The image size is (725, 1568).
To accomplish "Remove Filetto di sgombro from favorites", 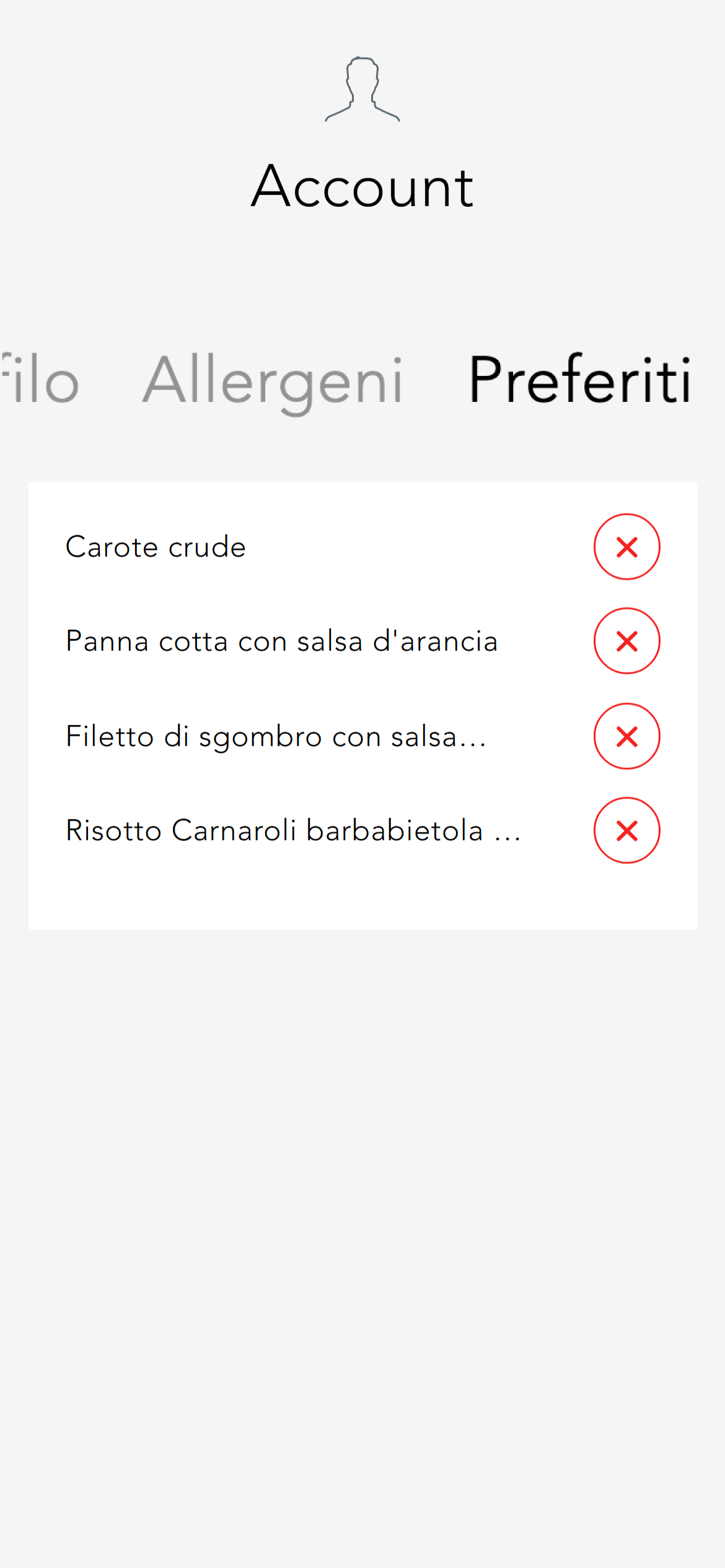I will (x=626, y=736).
